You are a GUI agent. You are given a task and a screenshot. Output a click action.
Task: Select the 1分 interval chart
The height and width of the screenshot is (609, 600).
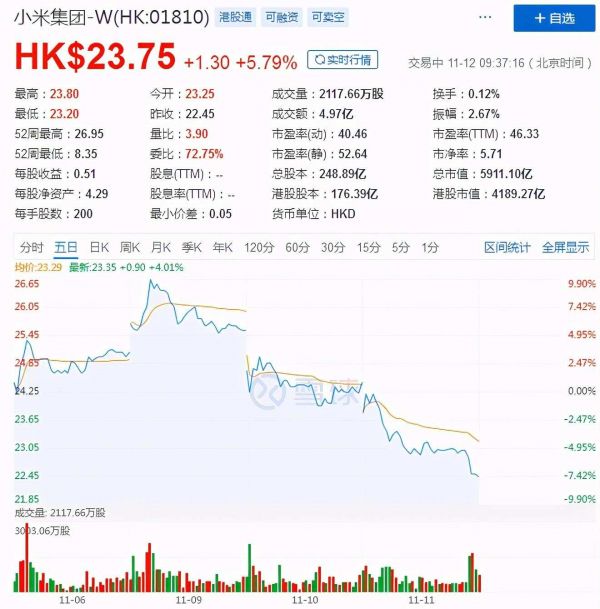(x=430, y=247)
